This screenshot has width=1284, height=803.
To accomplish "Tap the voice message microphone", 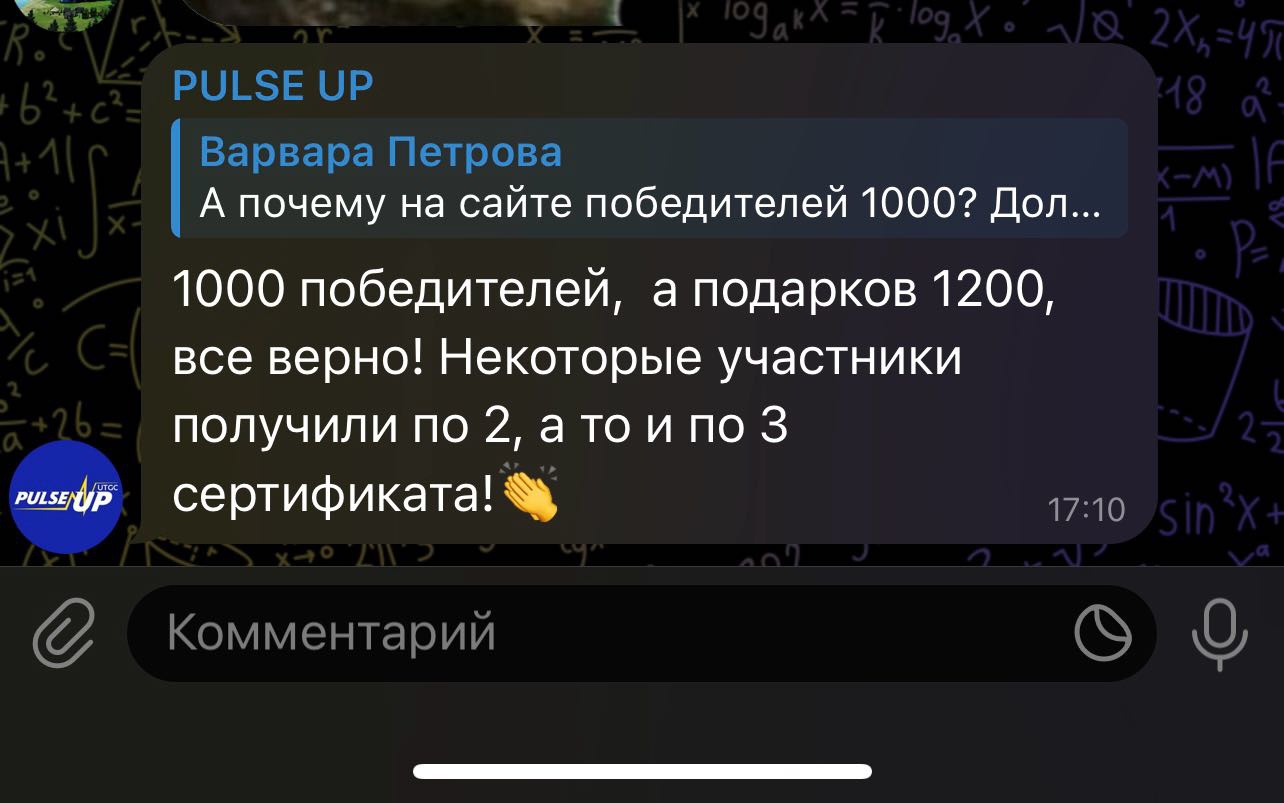I will (x=1220, y=634).
